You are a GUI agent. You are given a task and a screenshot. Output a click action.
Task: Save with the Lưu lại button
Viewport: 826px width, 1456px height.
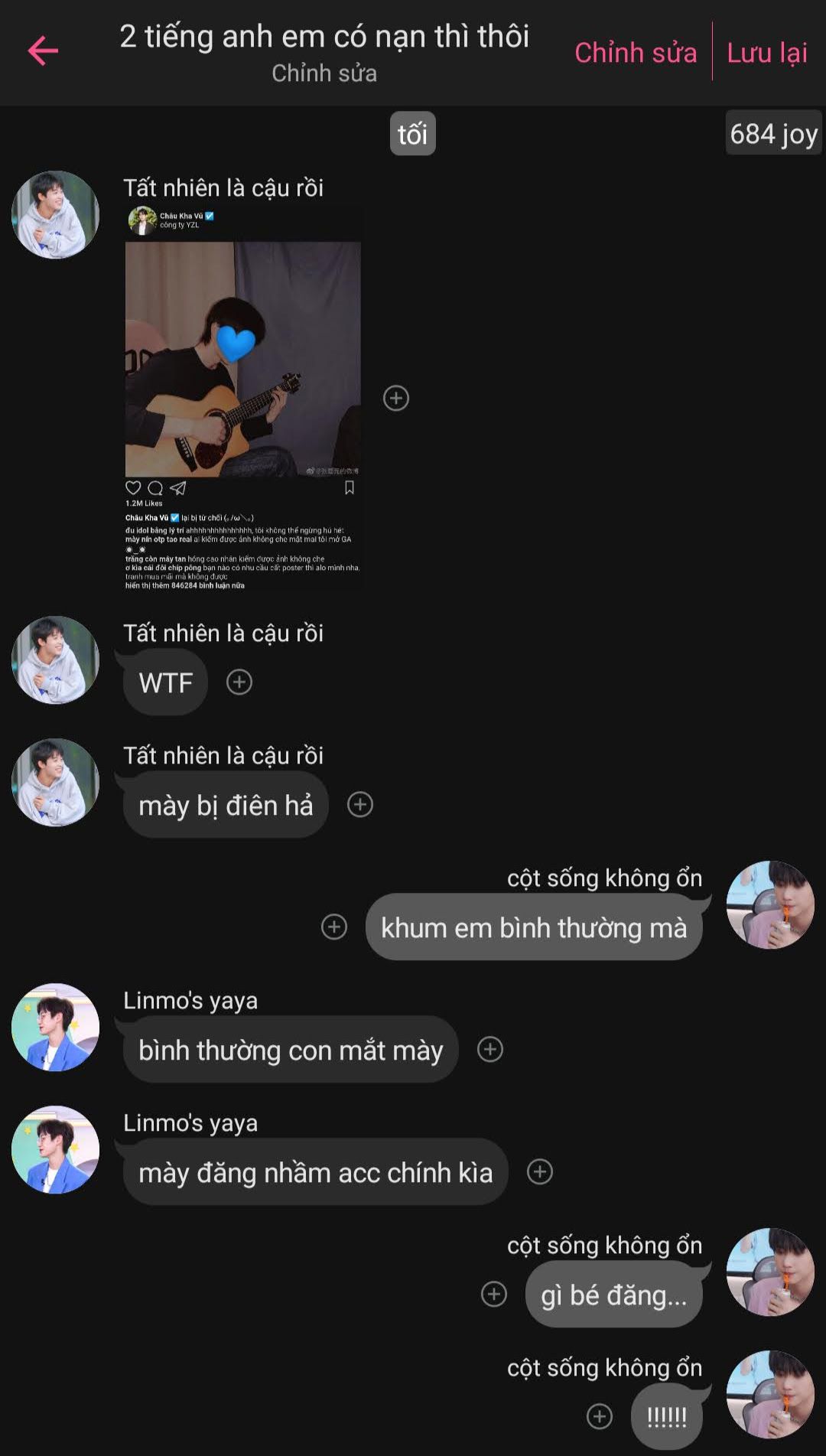pos(766,53)
